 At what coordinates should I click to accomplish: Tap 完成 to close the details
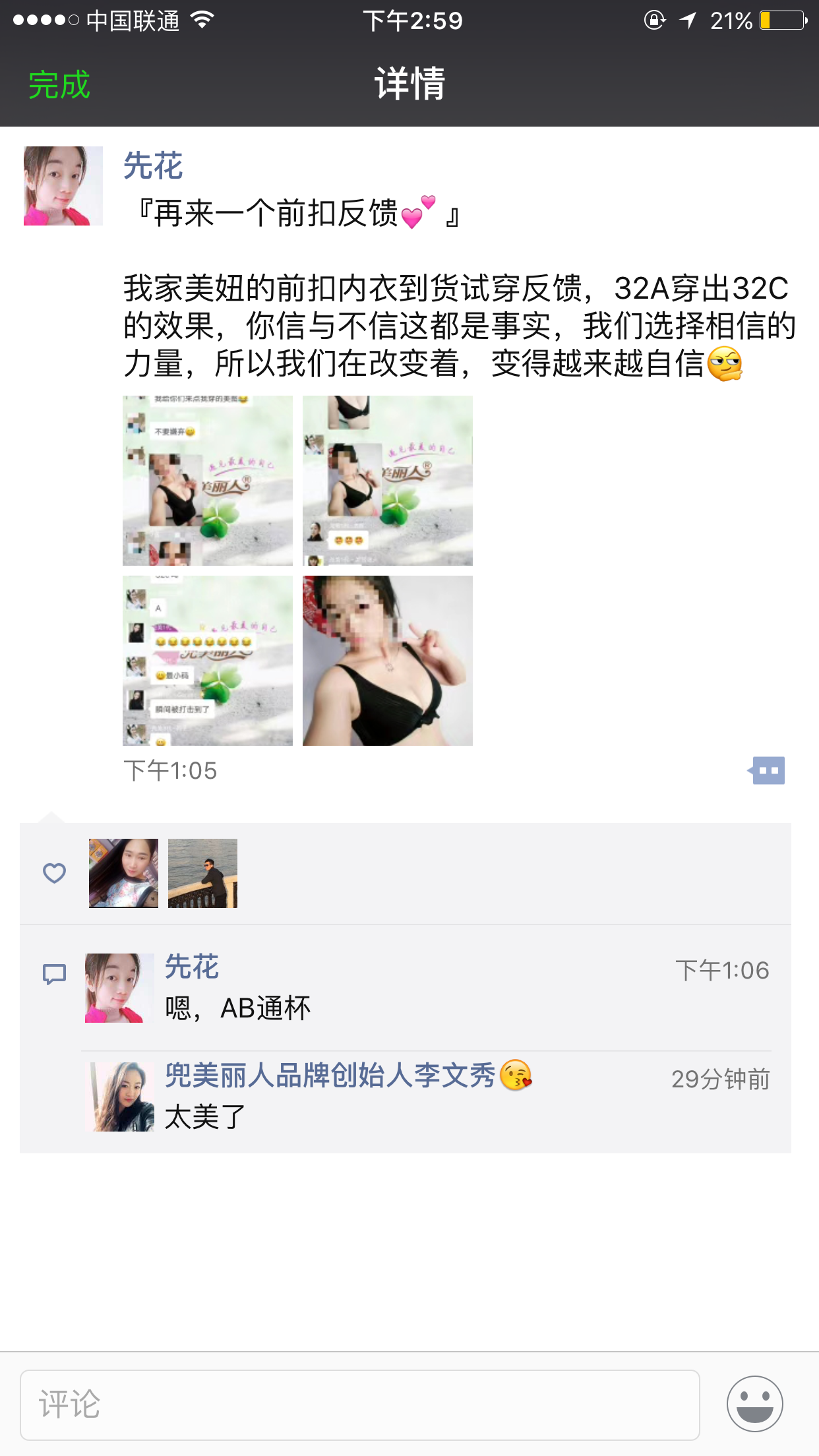(x=59, y=85)
